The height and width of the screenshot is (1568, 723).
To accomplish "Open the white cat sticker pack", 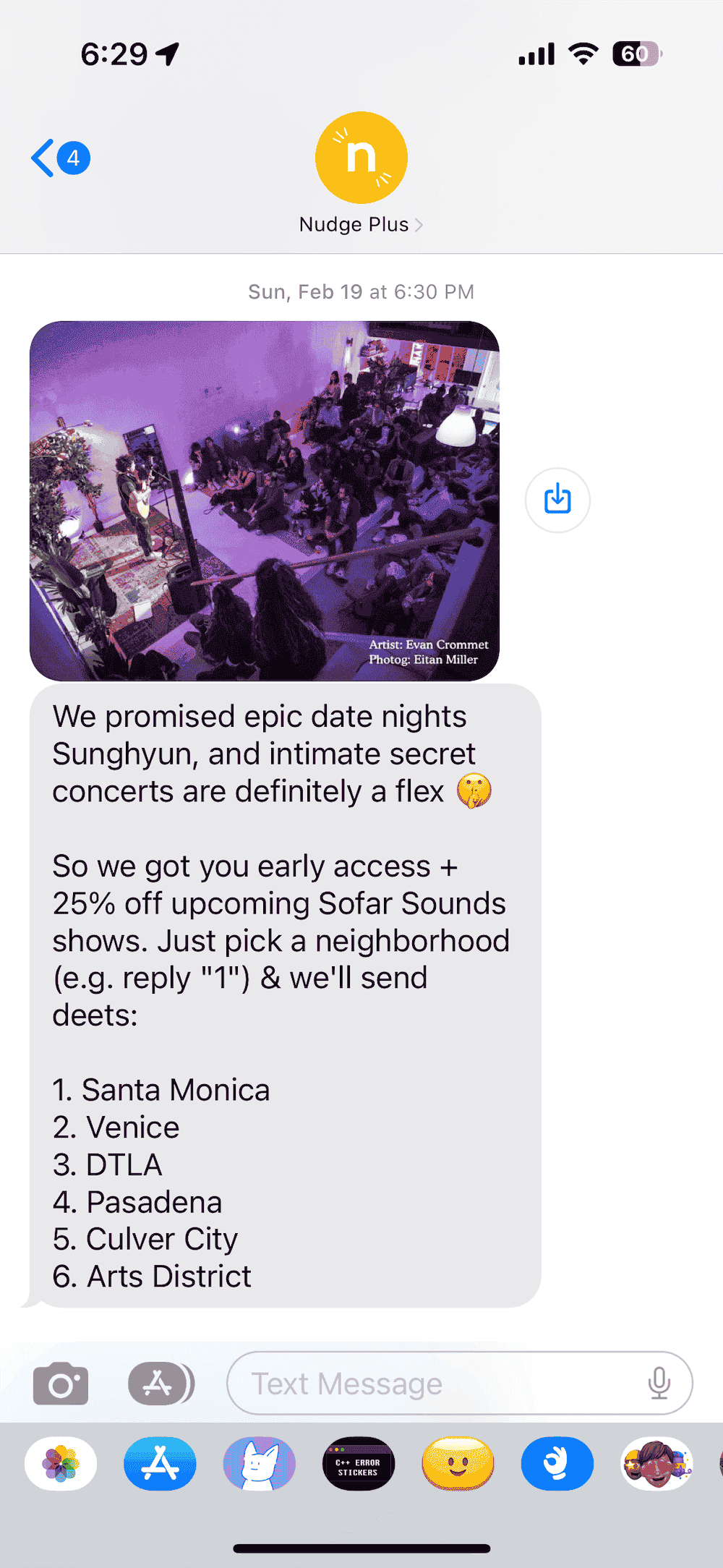I will point(259,1464).
